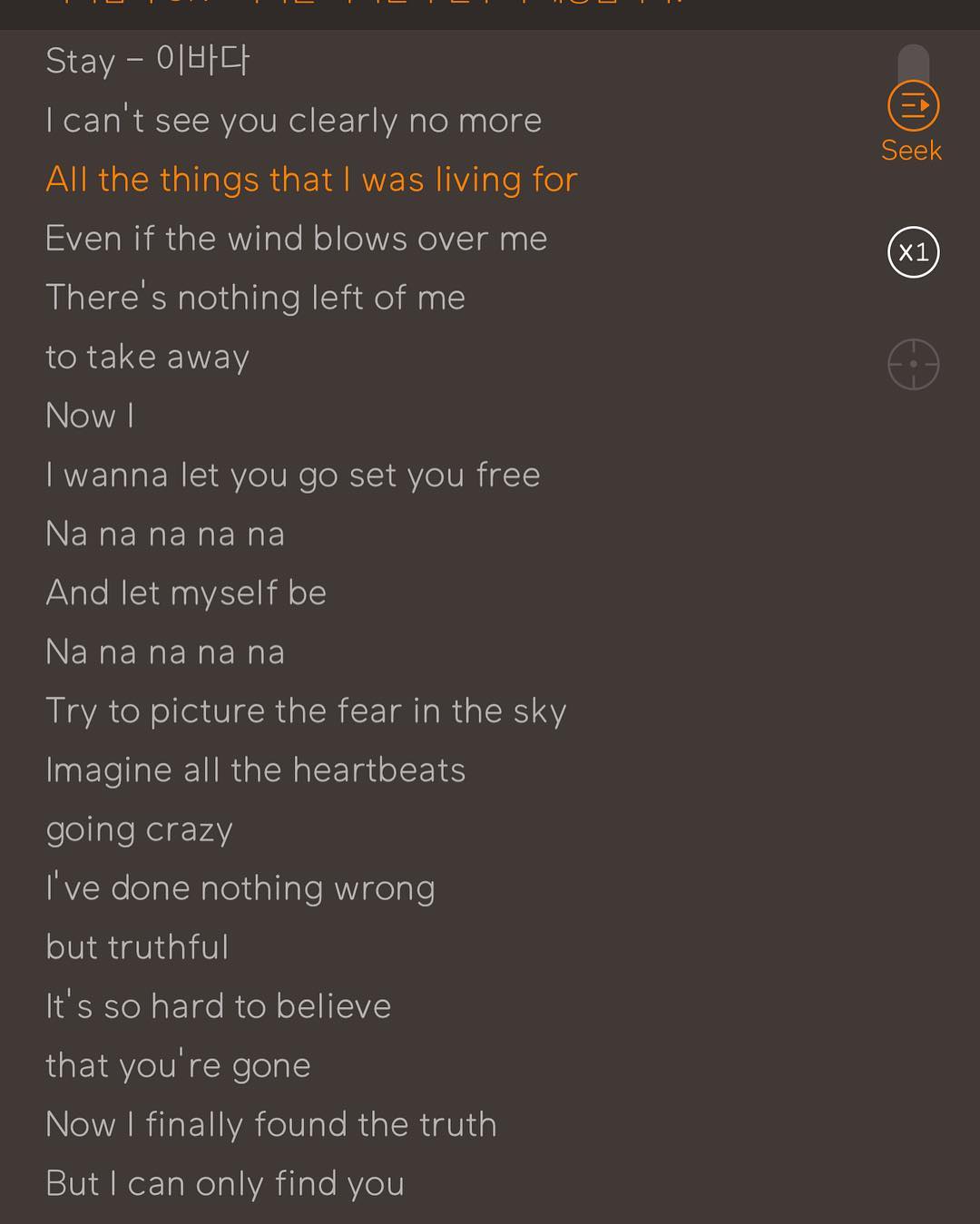Toggle the Seek lyrics mode

click(x=913, y=106)
